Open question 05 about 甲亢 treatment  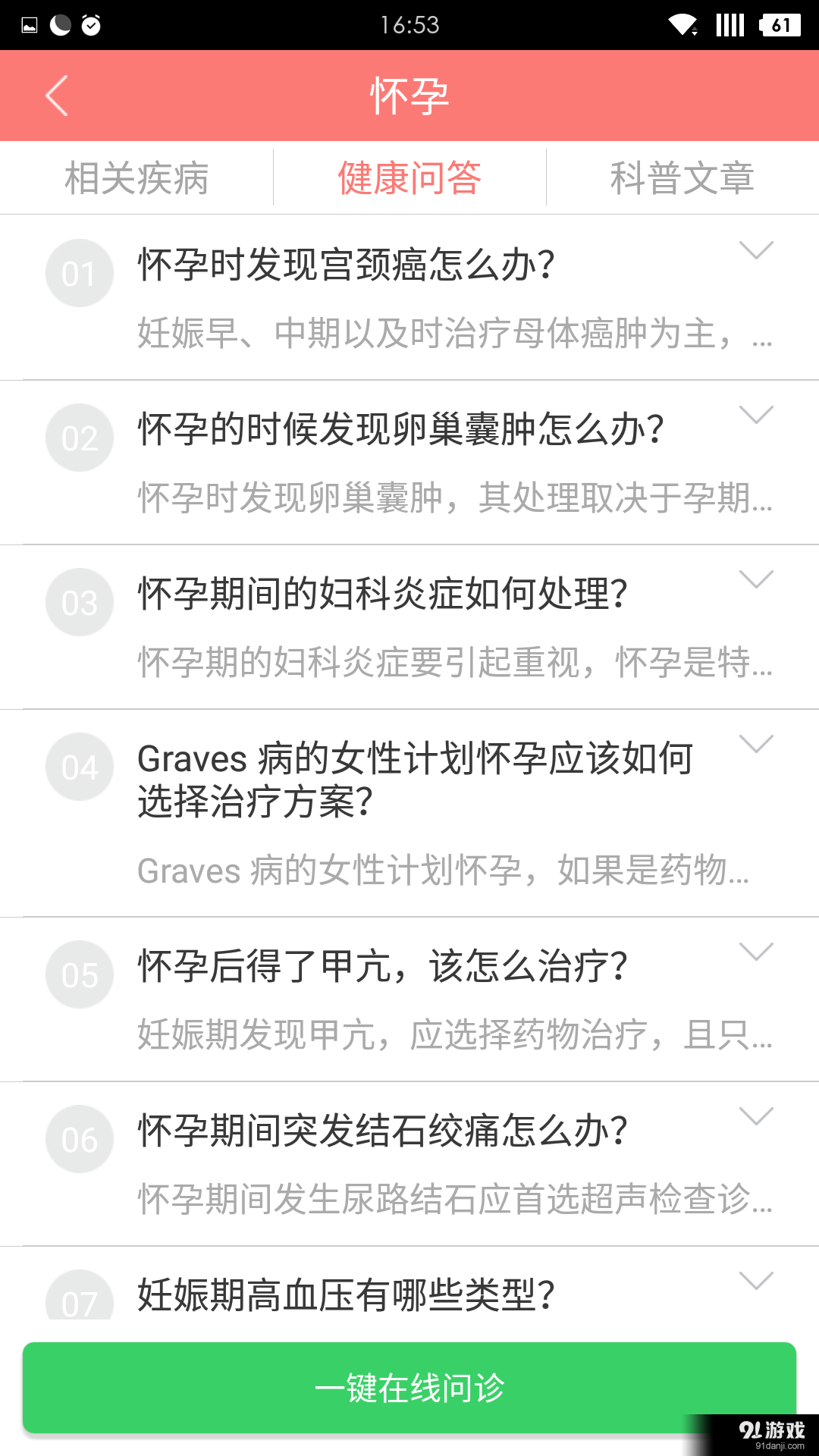(383, 963)
